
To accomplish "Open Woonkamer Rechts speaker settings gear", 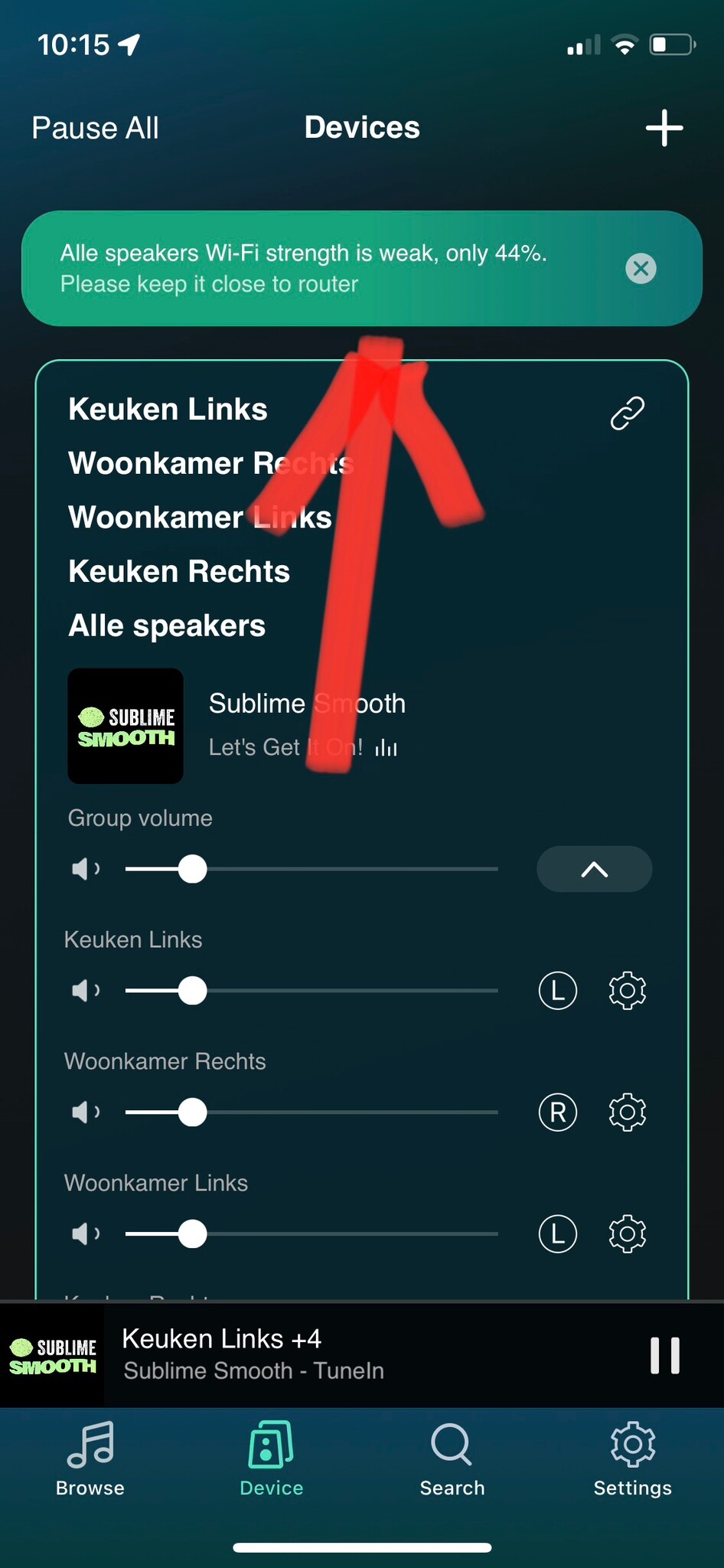I will tap(628, 1112).
